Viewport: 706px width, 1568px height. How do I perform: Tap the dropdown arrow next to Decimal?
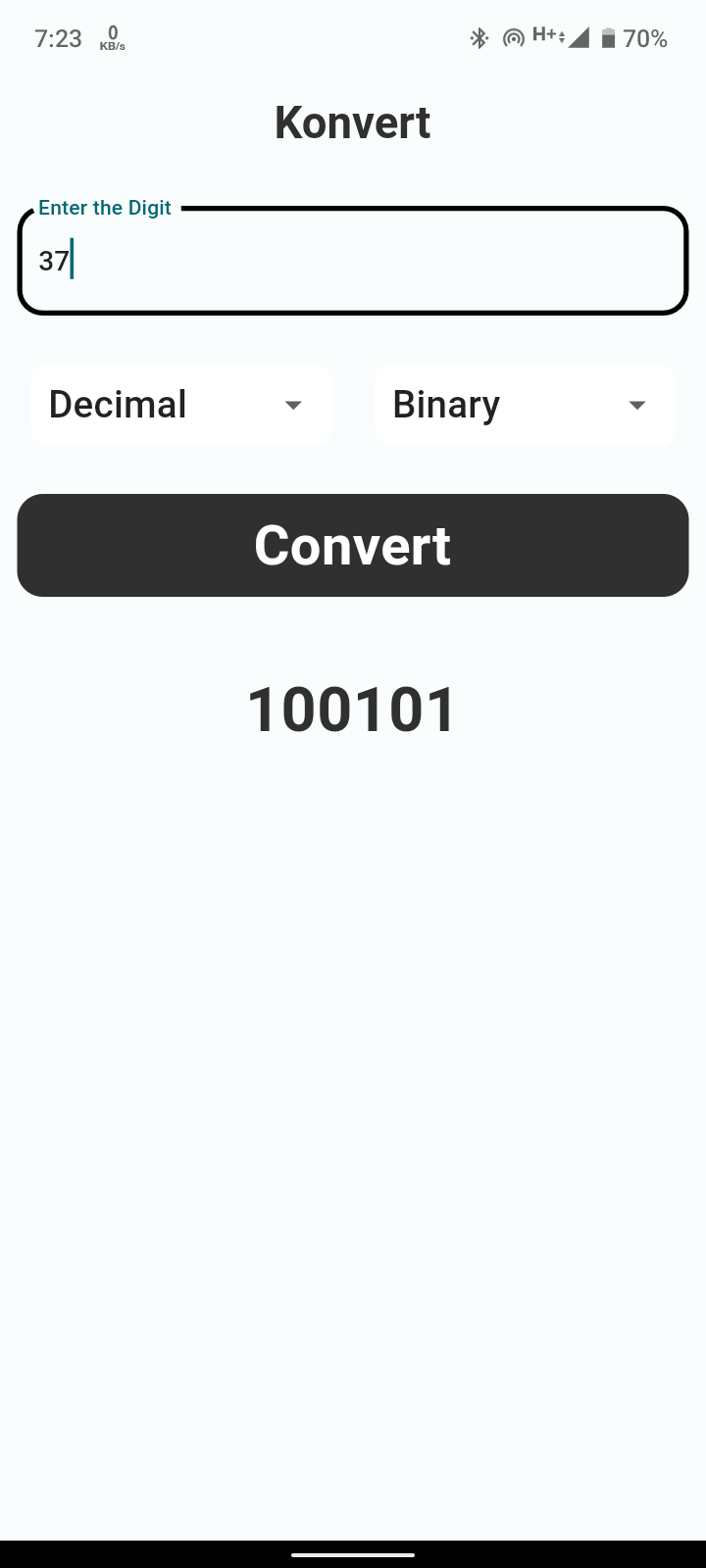(293, 404)
